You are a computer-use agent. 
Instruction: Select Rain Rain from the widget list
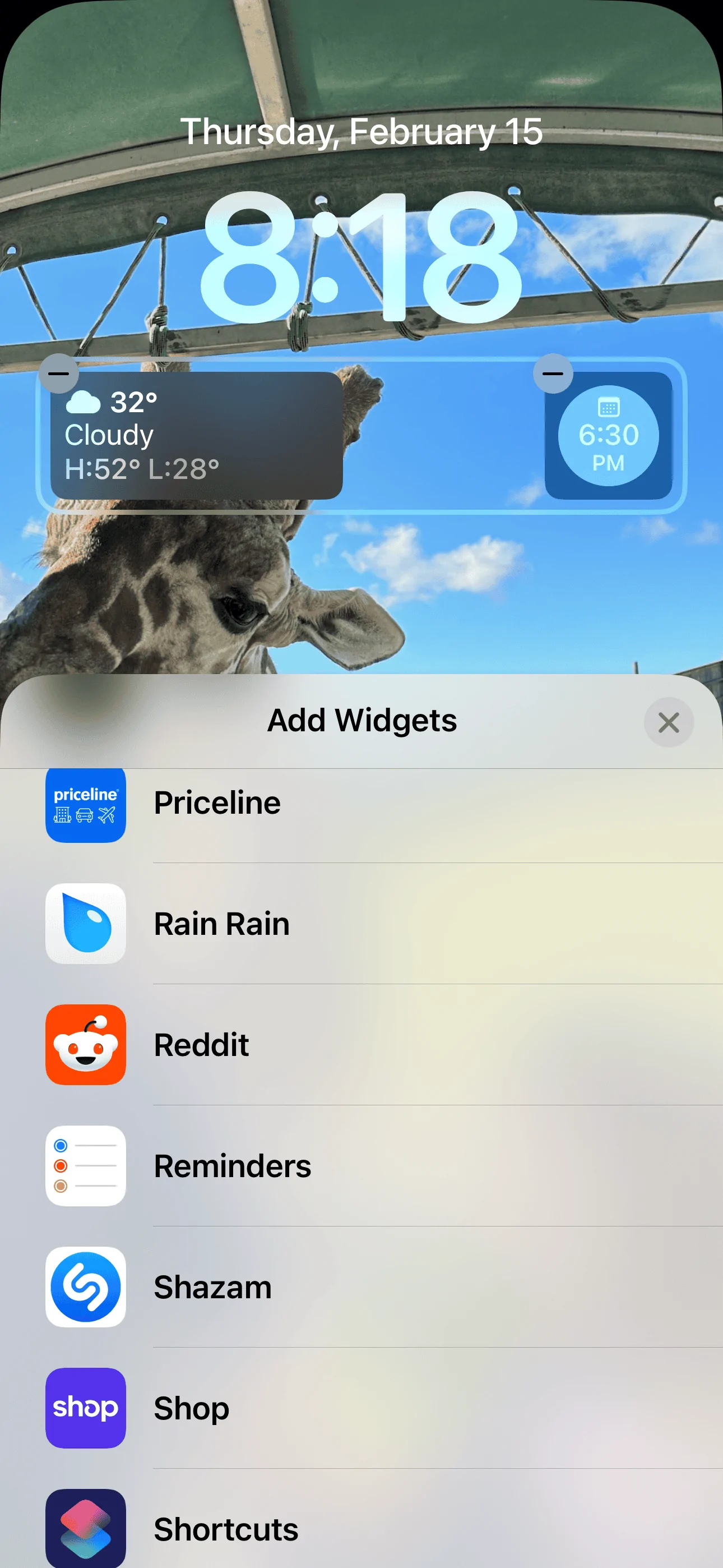click(361, 924)
